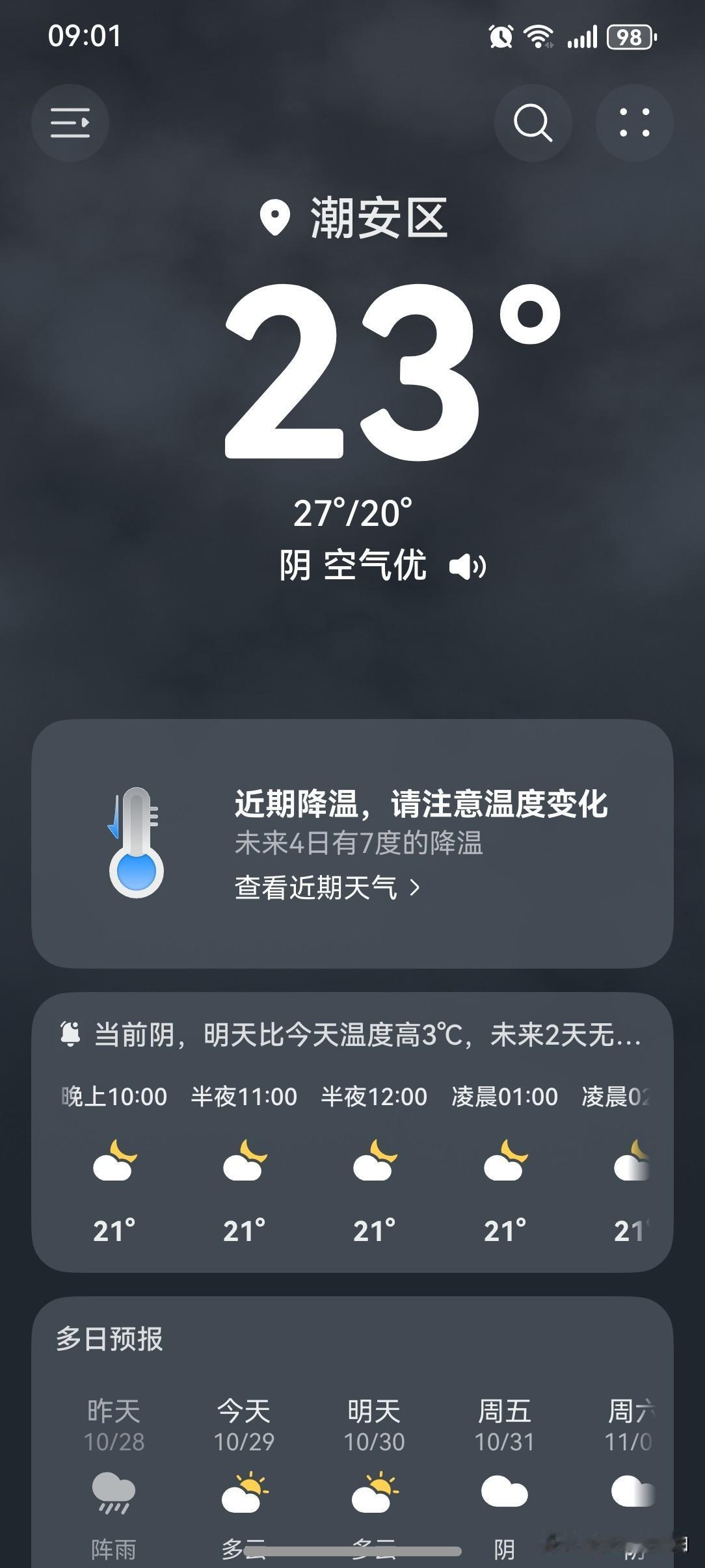This screenshot has width=705, height=1568.
Task: Open the city list menu icon
Action: click(x=70, y=123)
